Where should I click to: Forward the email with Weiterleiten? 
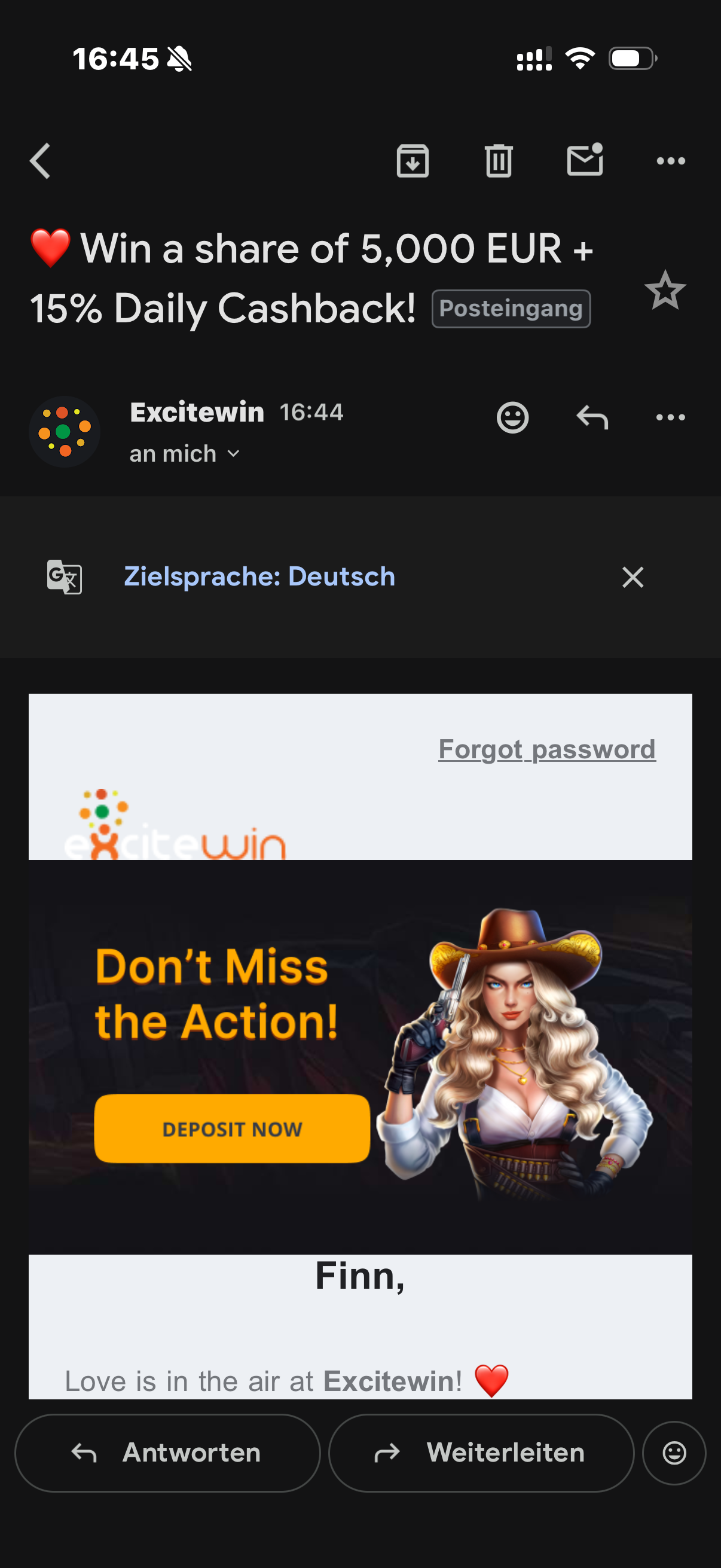(x=481, y=1453)
